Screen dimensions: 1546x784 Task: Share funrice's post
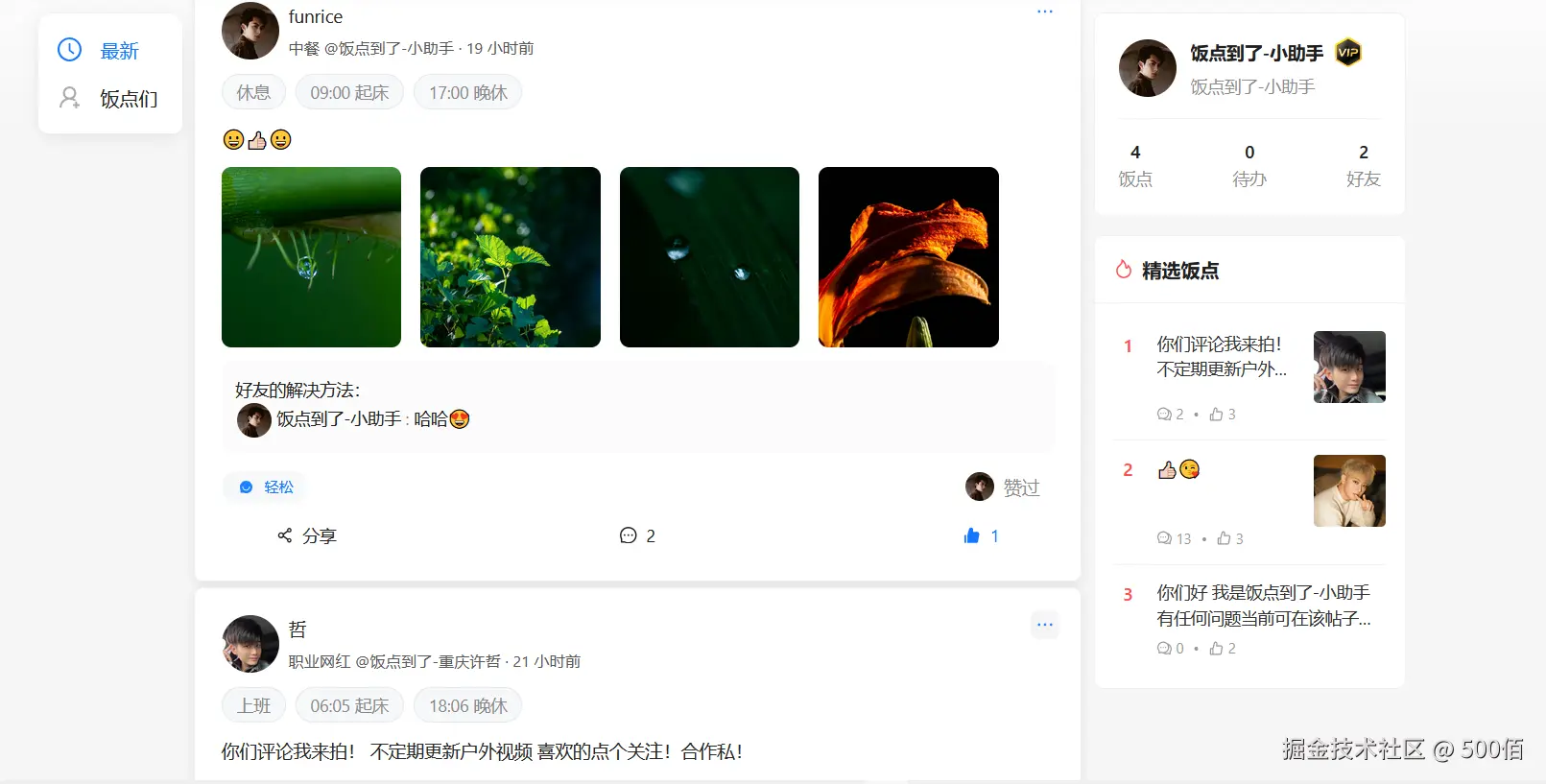click(307, 535)
